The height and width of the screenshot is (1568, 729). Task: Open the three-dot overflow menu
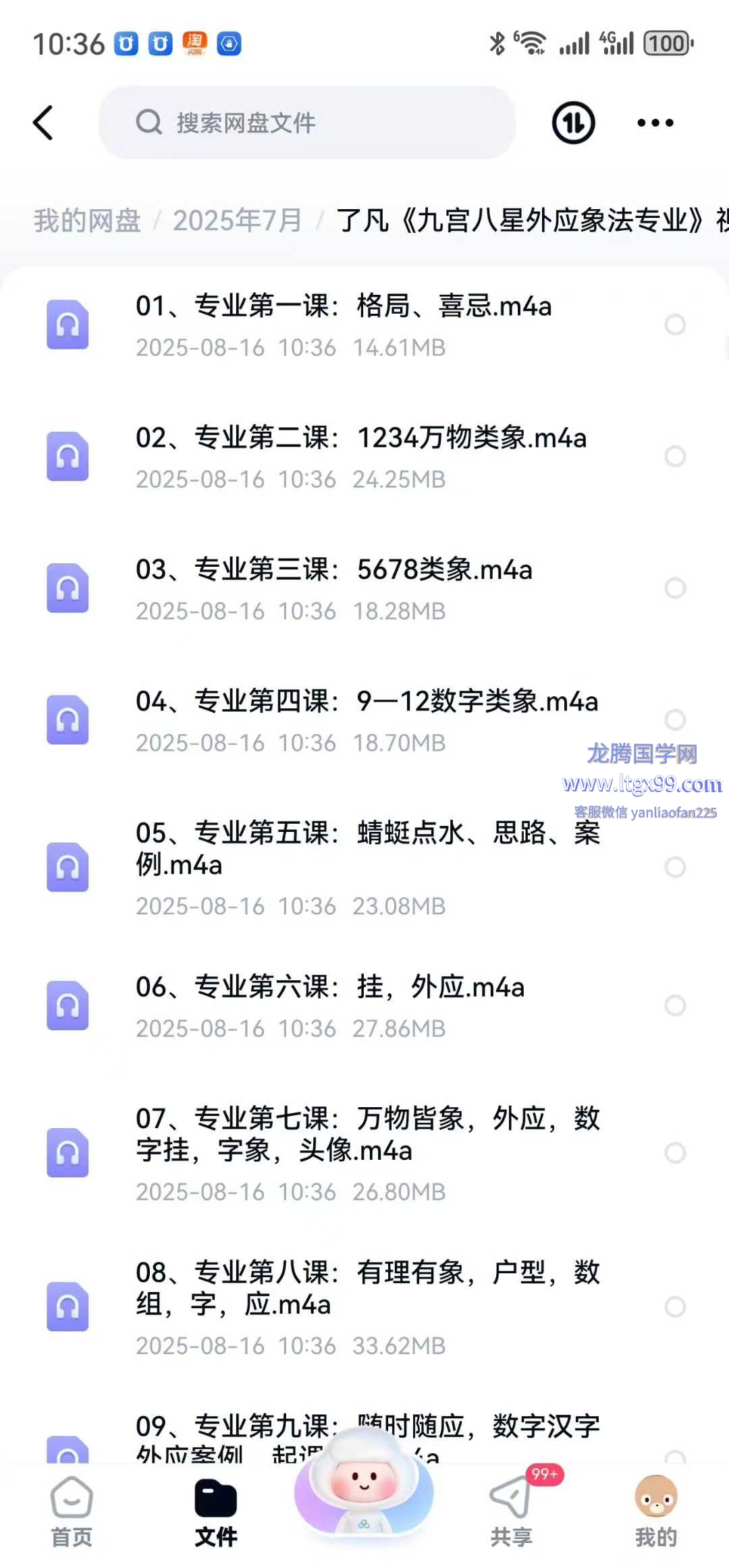655,123
